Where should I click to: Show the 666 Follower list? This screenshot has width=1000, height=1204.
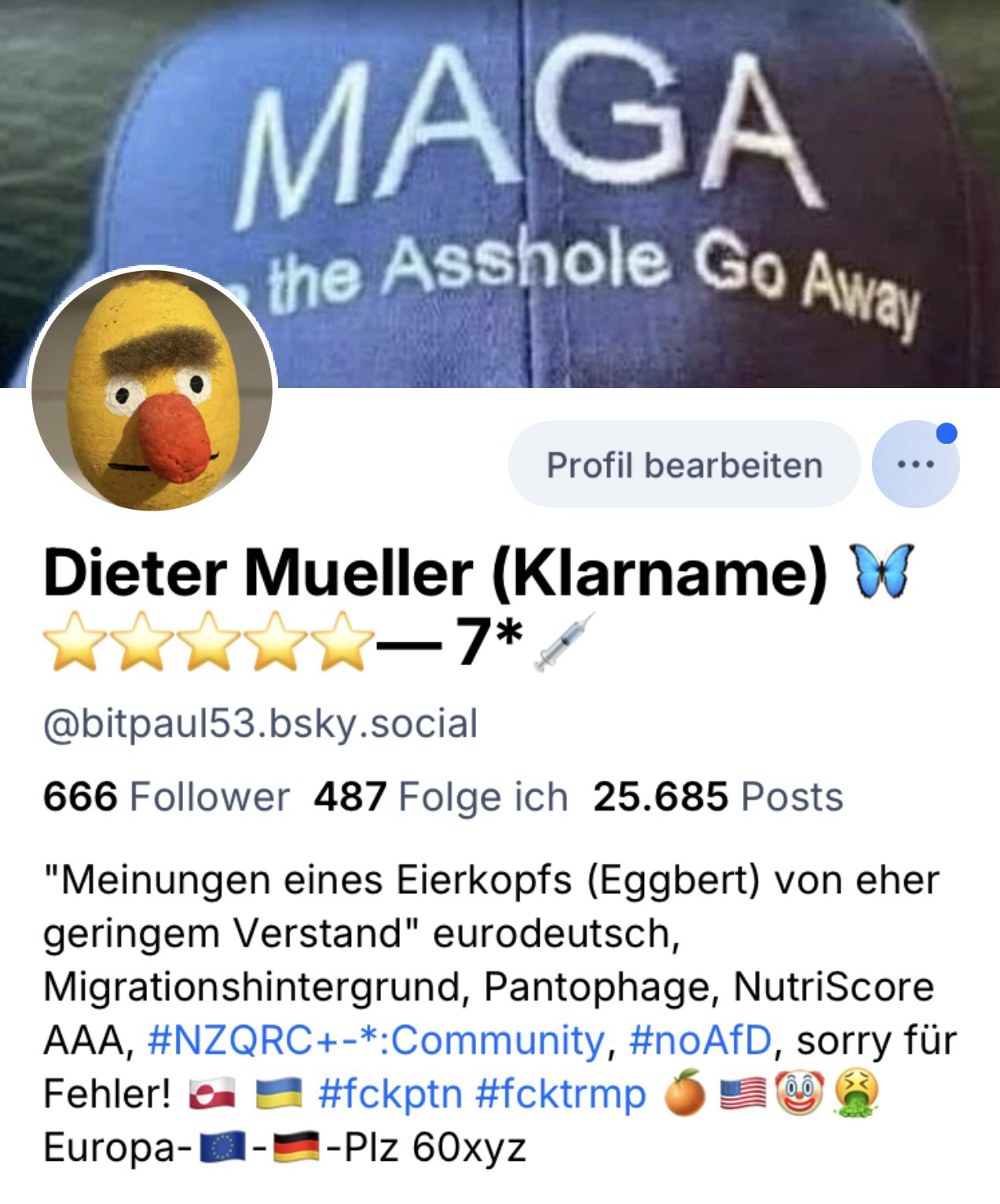(x=166, y=796)
